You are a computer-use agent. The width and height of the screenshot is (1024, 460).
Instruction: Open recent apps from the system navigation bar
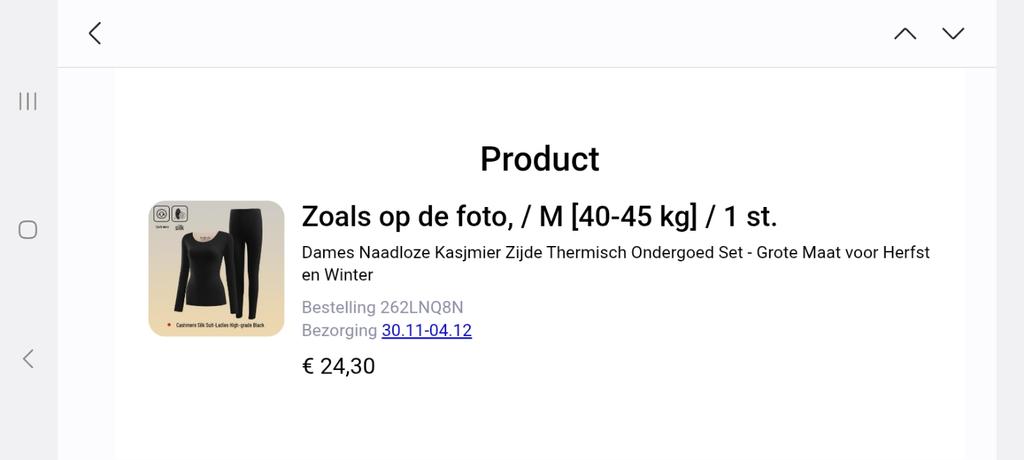[28, 101]
